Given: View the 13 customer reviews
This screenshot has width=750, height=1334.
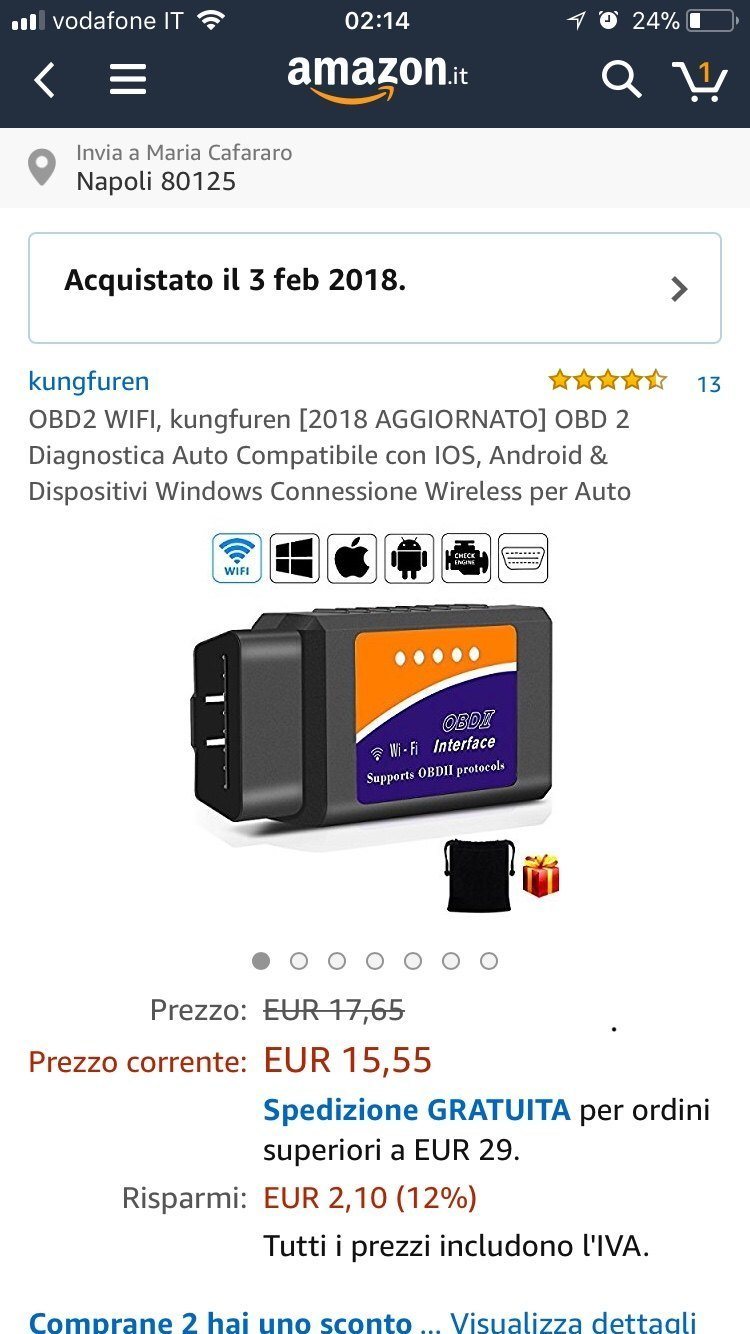Looking at the screenshot, I should 708,384.
